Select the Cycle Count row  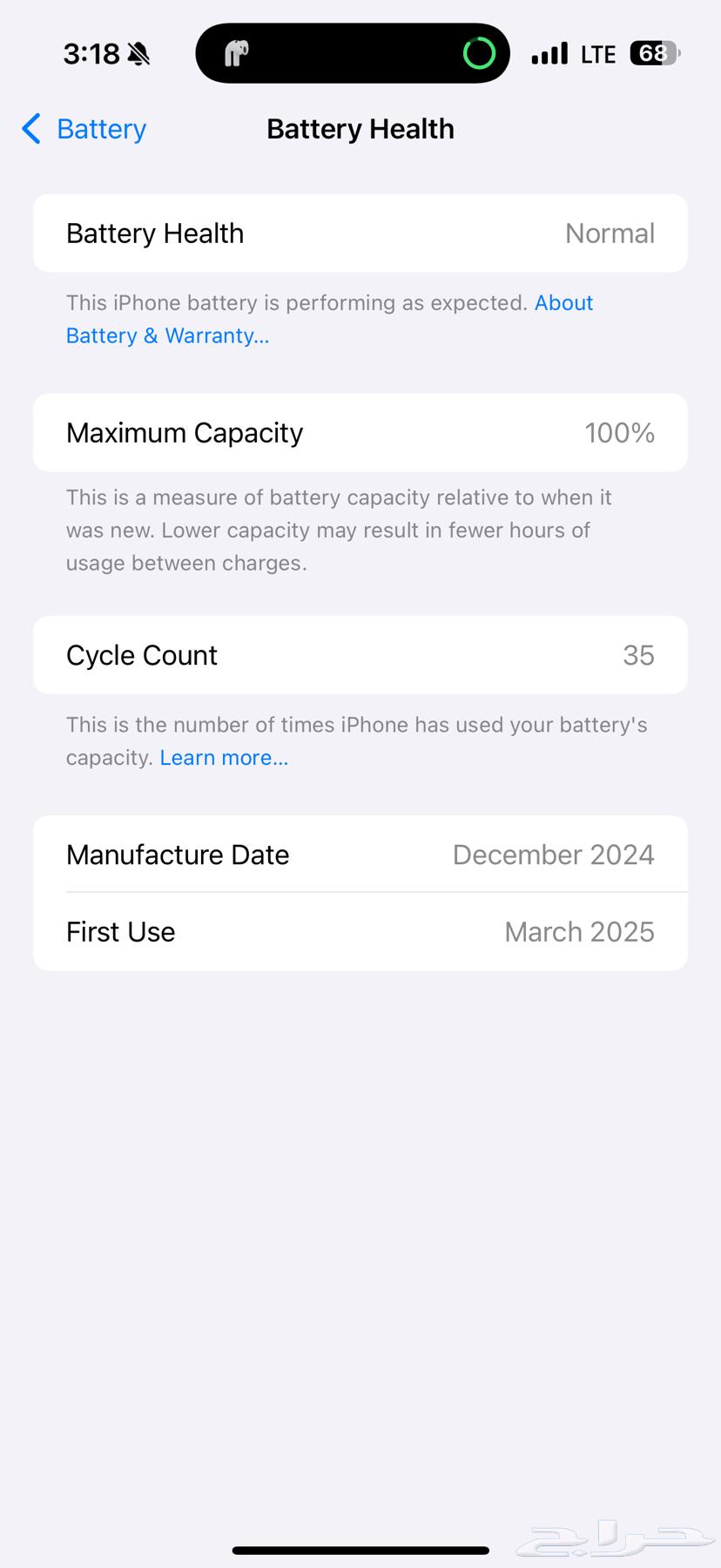360,655
